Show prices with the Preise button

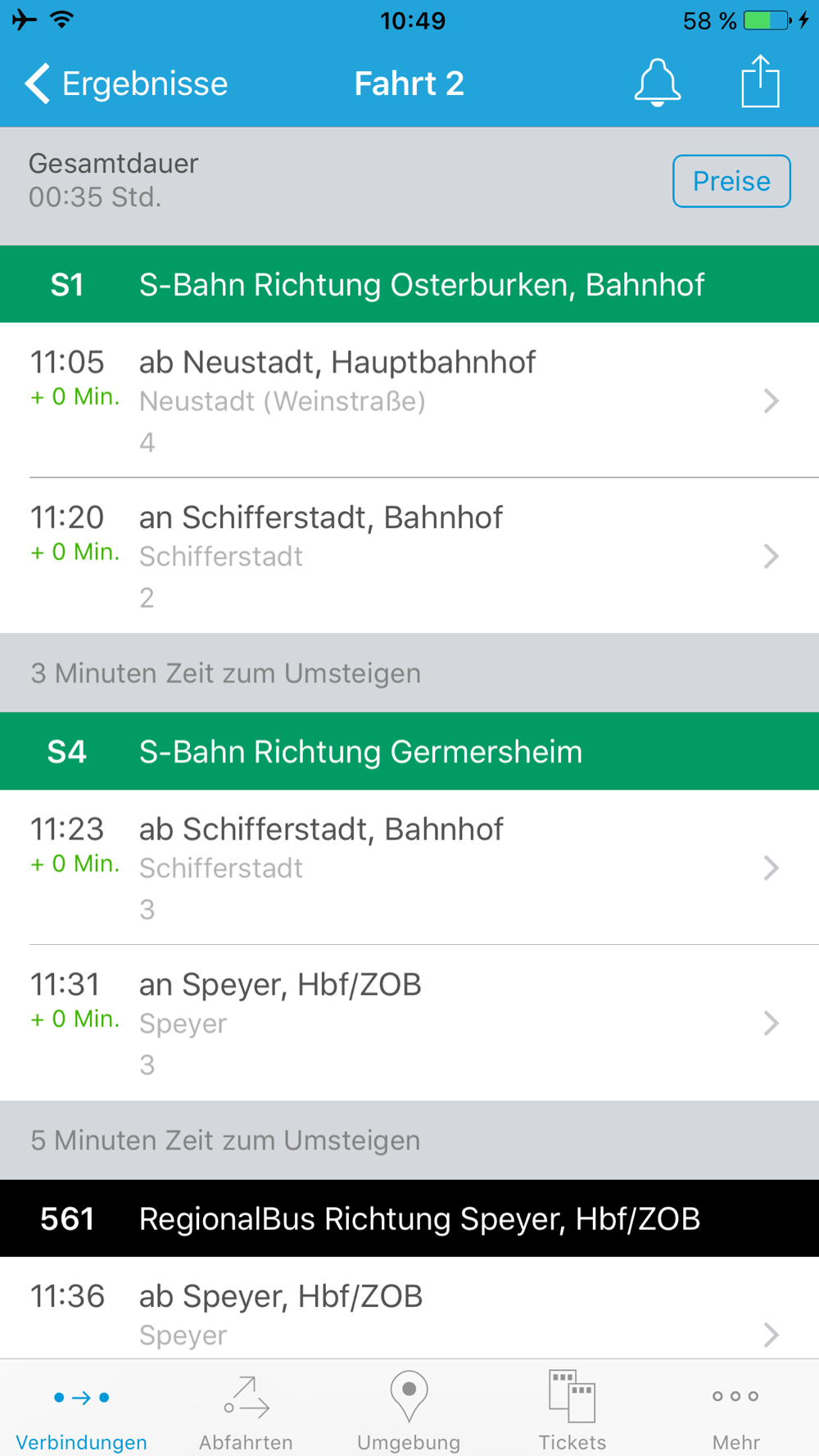click(x=731, y=181)
